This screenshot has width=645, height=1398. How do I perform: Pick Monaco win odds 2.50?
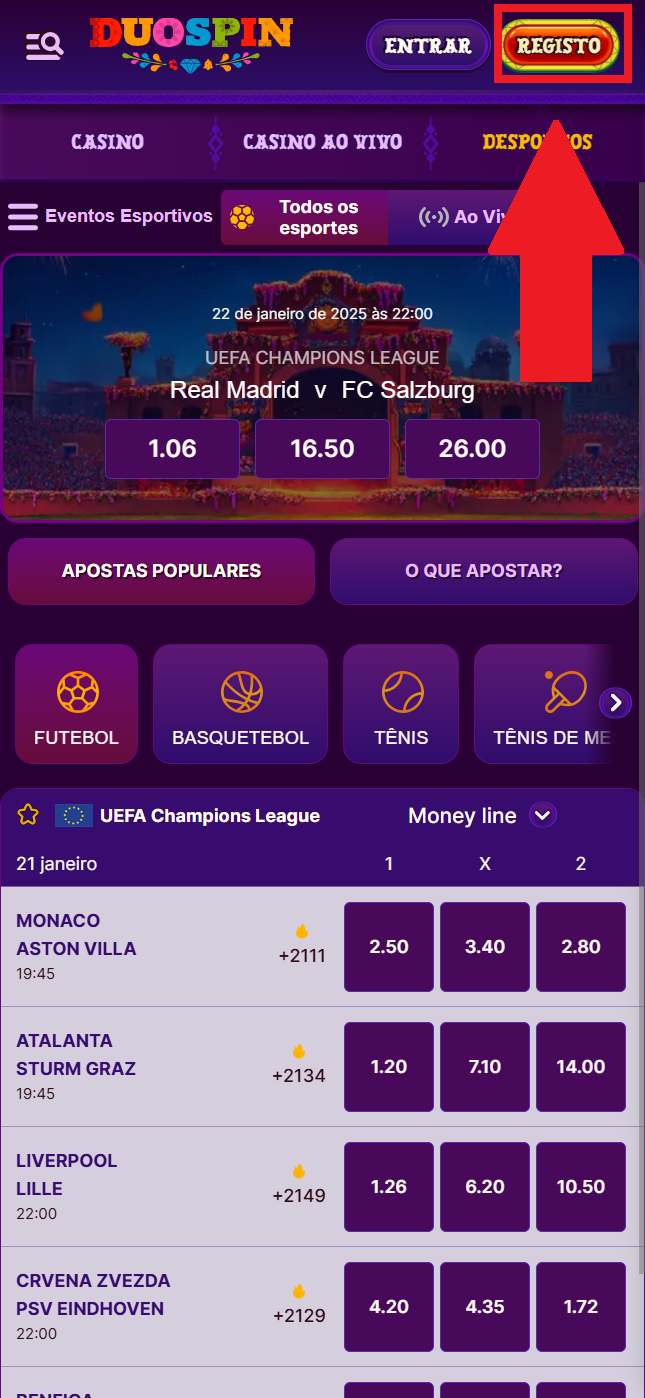pos(389,947)
